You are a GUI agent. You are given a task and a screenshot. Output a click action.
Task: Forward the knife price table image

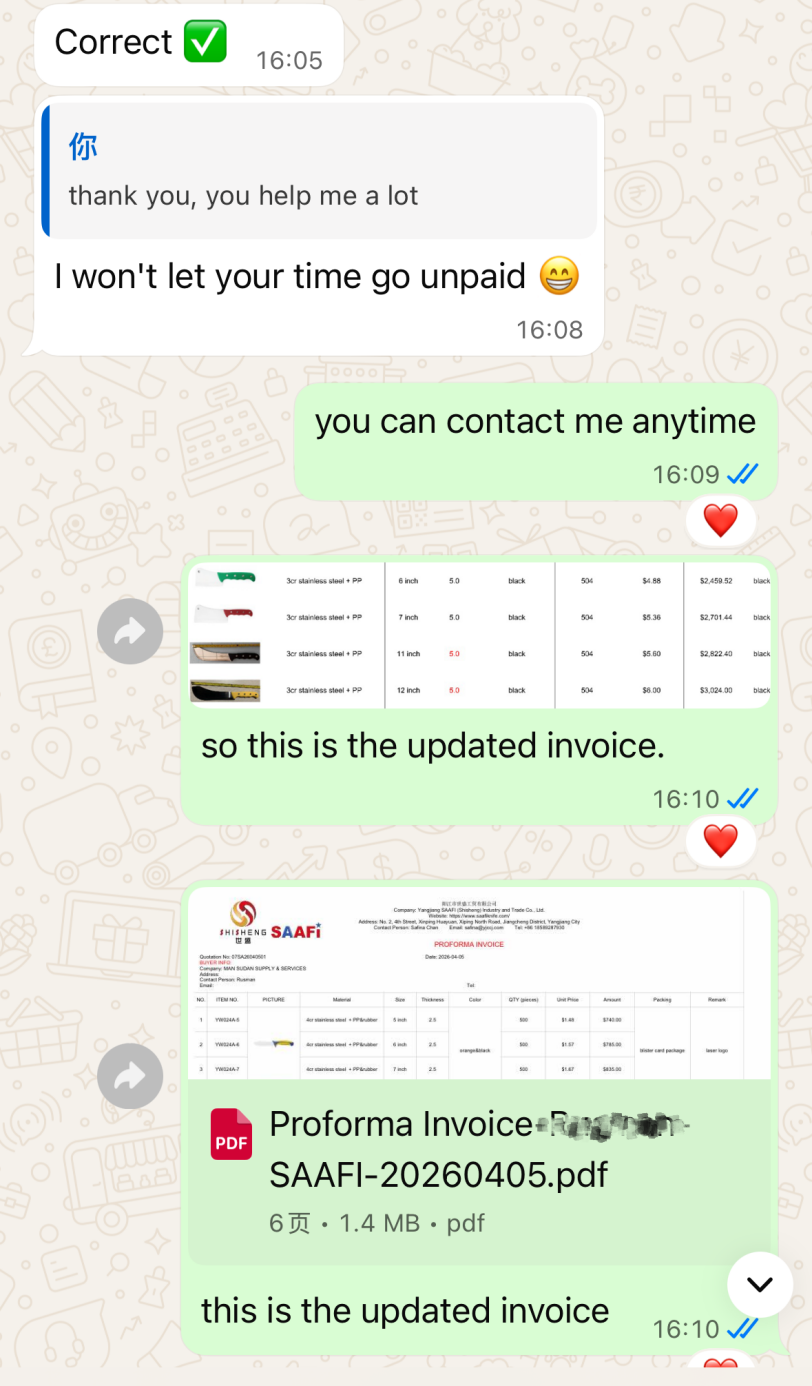130,631
